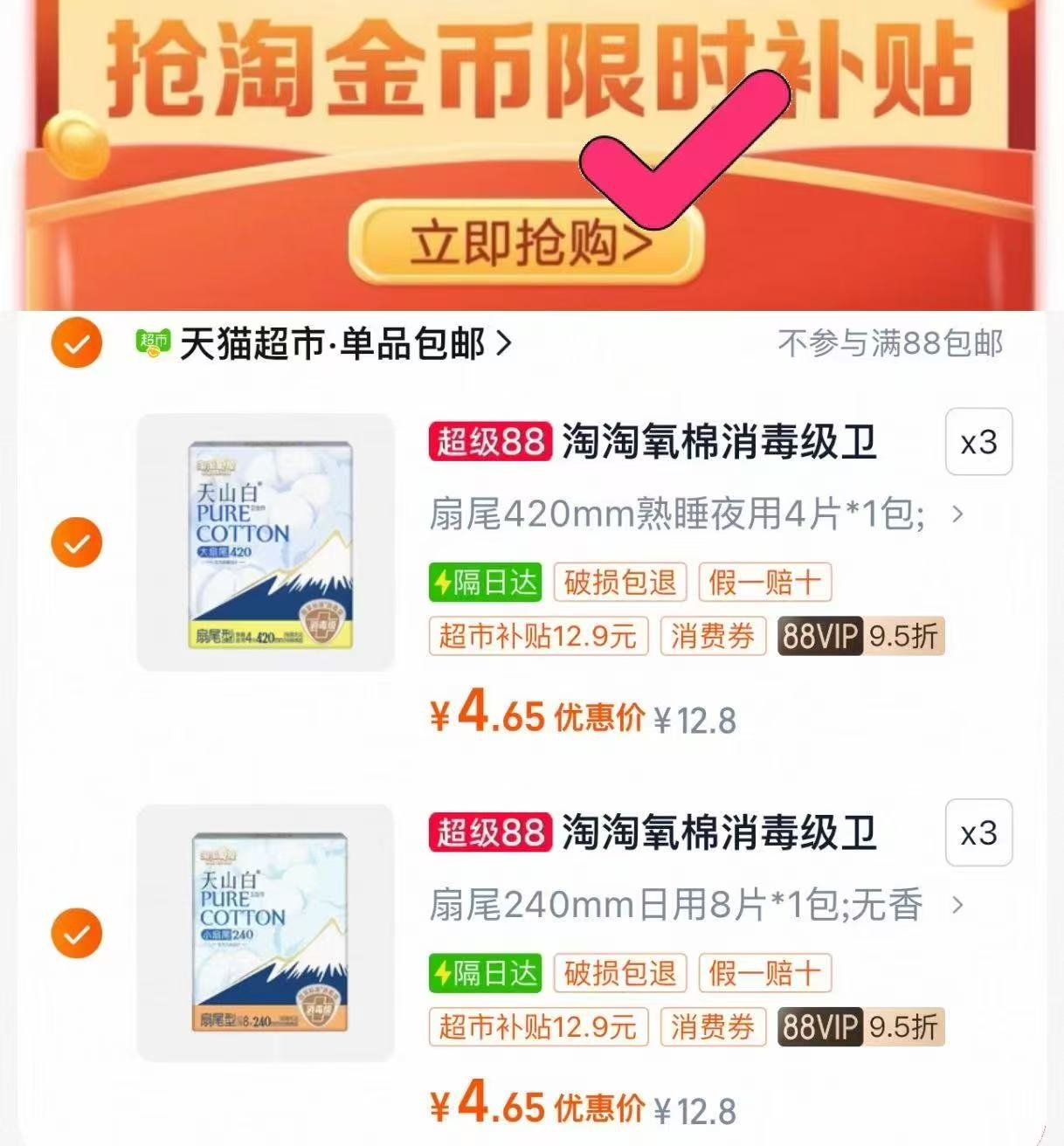Click the 隔日达 badge on the 240mm product
The image size is (1064, 1146).
point(487,973)
